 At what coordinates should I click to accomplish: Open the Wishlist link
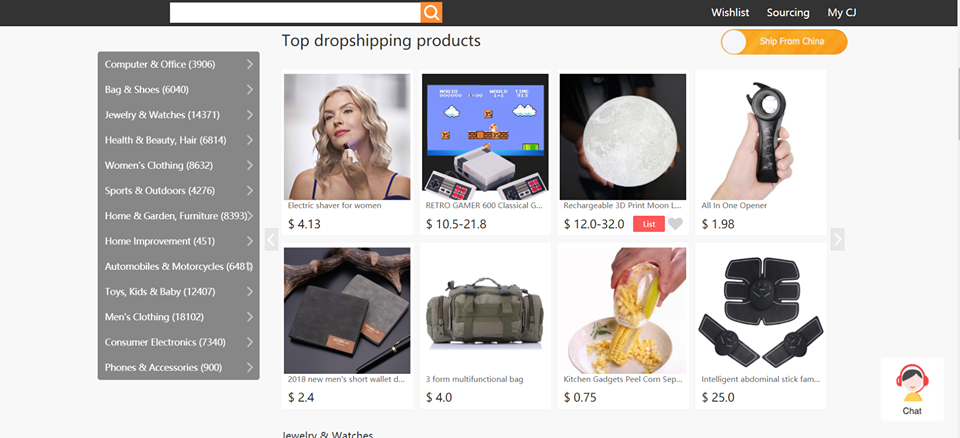[730, 12]
